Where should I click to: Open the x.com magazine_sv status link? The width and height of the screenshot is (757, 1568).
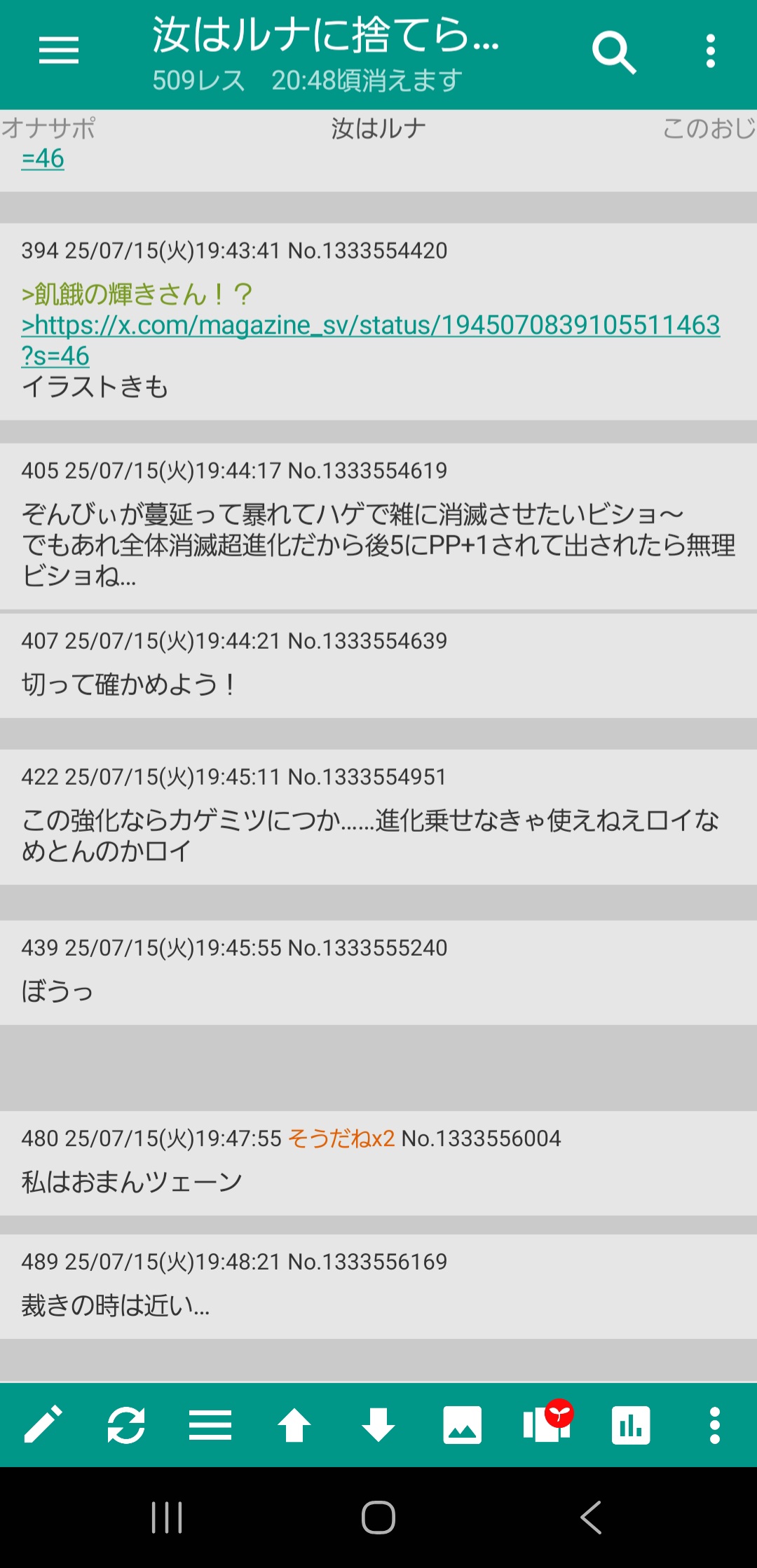pos(371,340)
